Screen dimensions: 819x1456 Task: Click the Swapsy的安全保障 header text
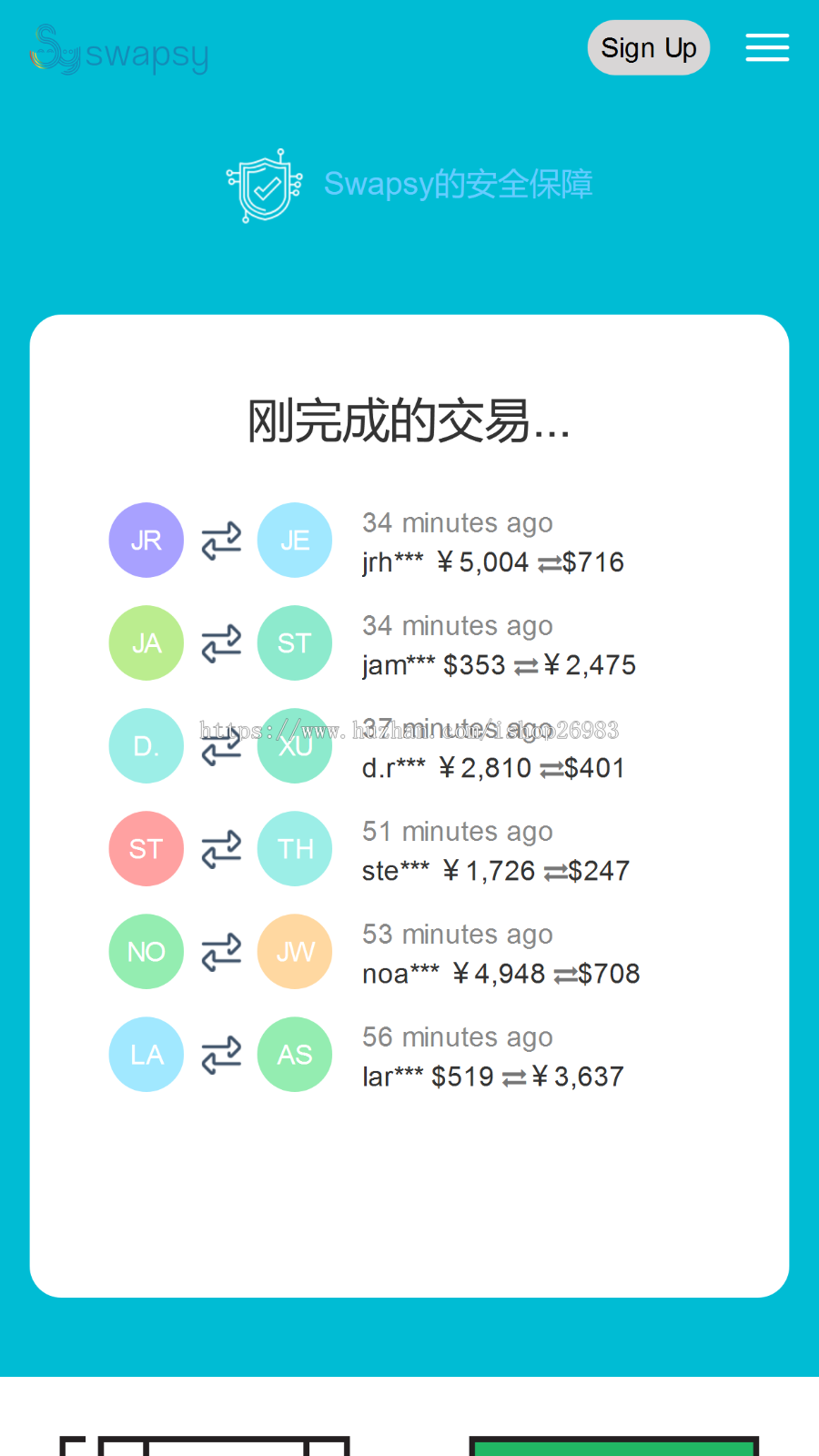pos(459,183)
